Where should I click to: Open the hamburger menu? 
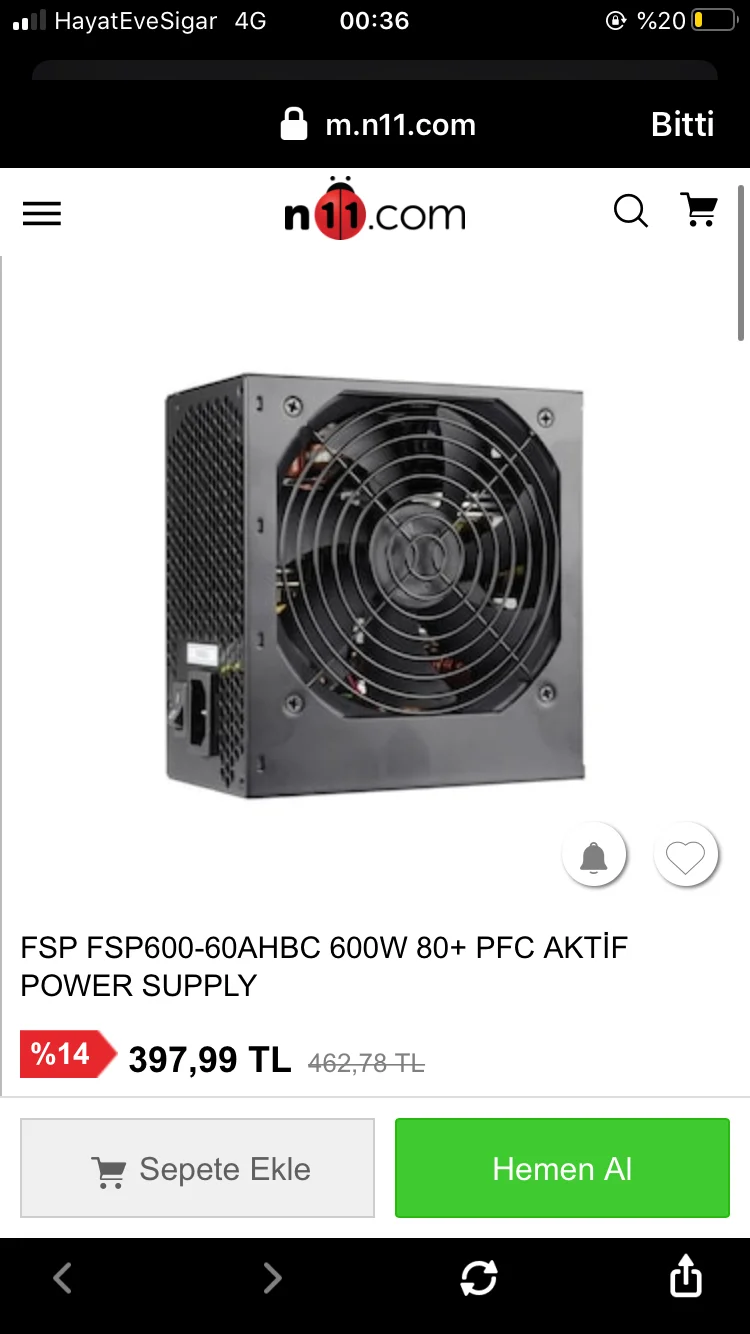click(42, 213)
